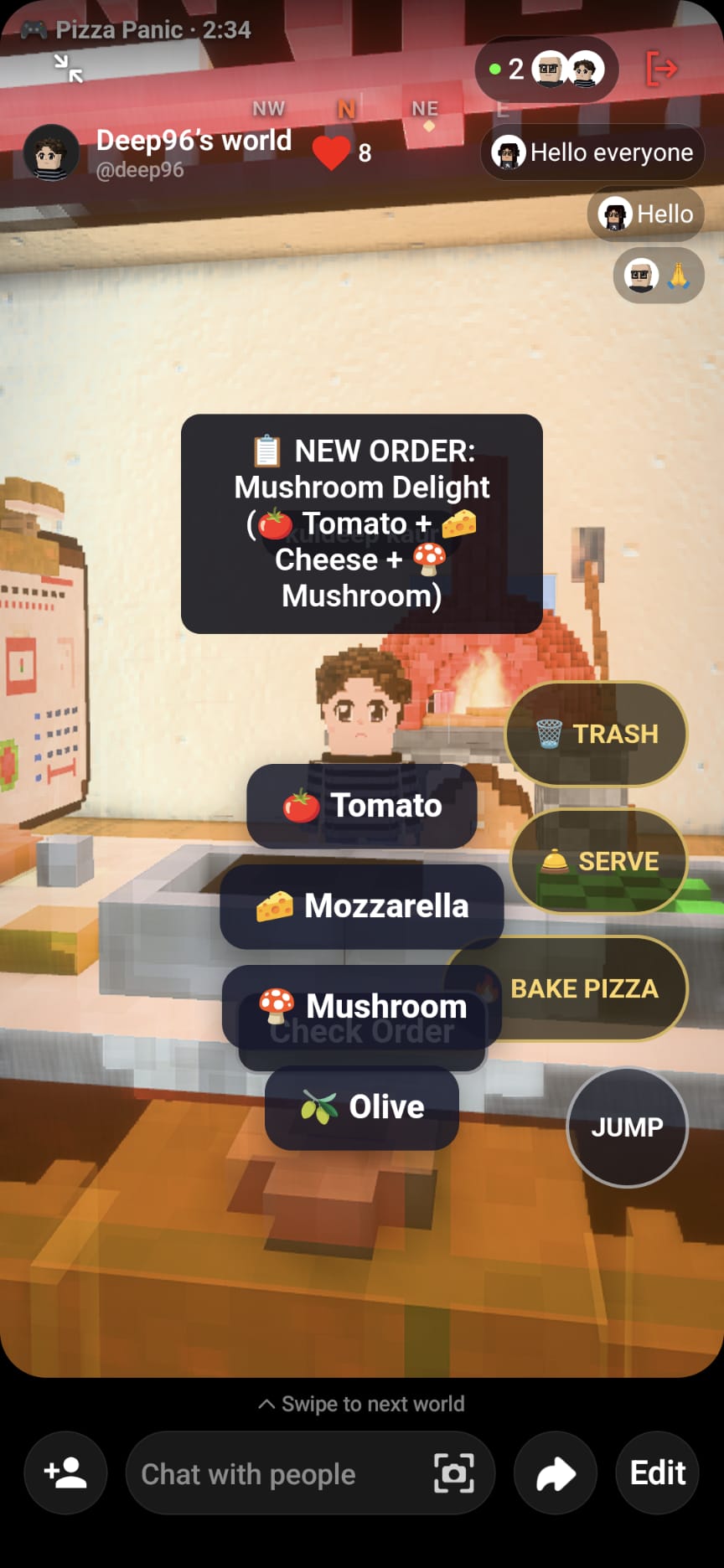This screenshot has width=724, height=1568.
Task: Minimize the game view with the collapse icon
Action: point(69,69)
